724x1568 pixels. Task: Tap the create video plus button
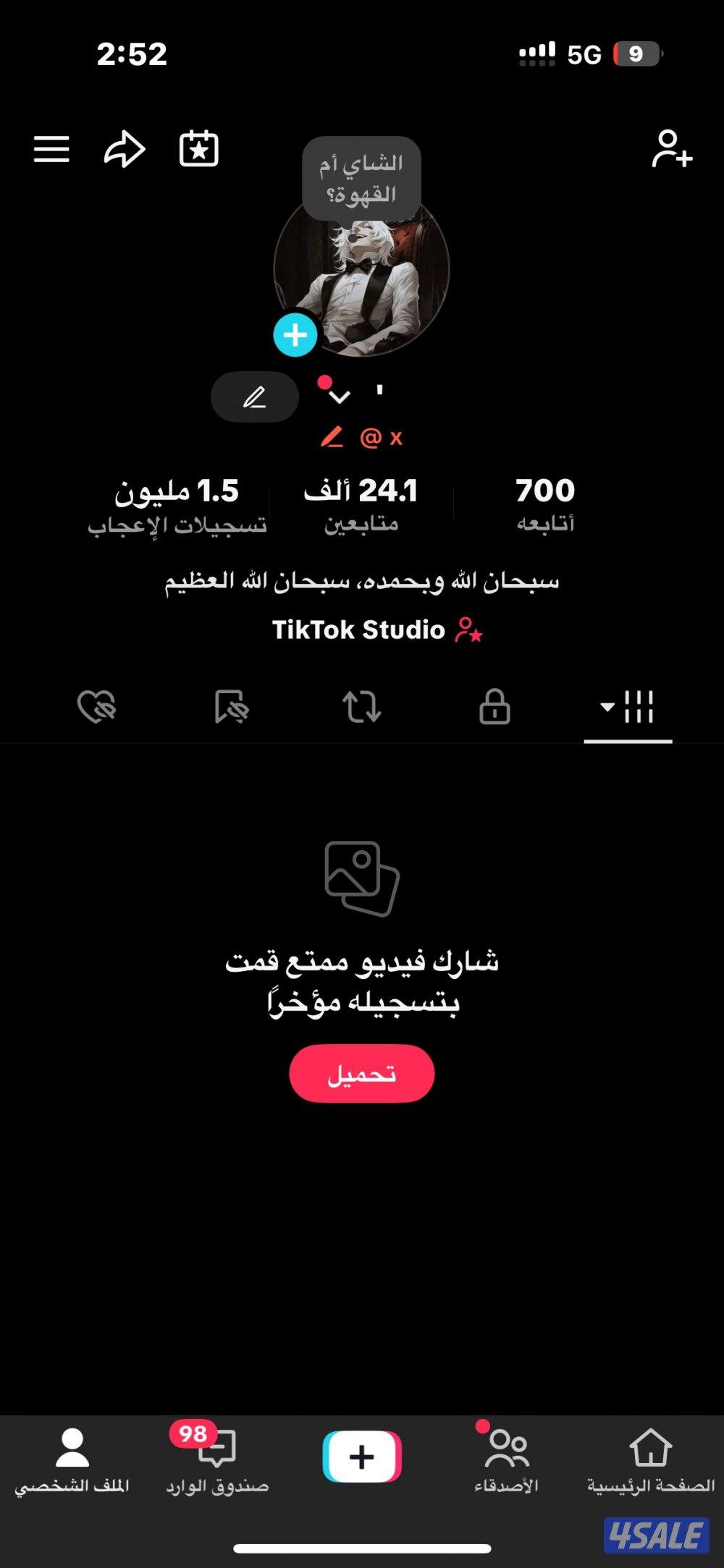361,1456
